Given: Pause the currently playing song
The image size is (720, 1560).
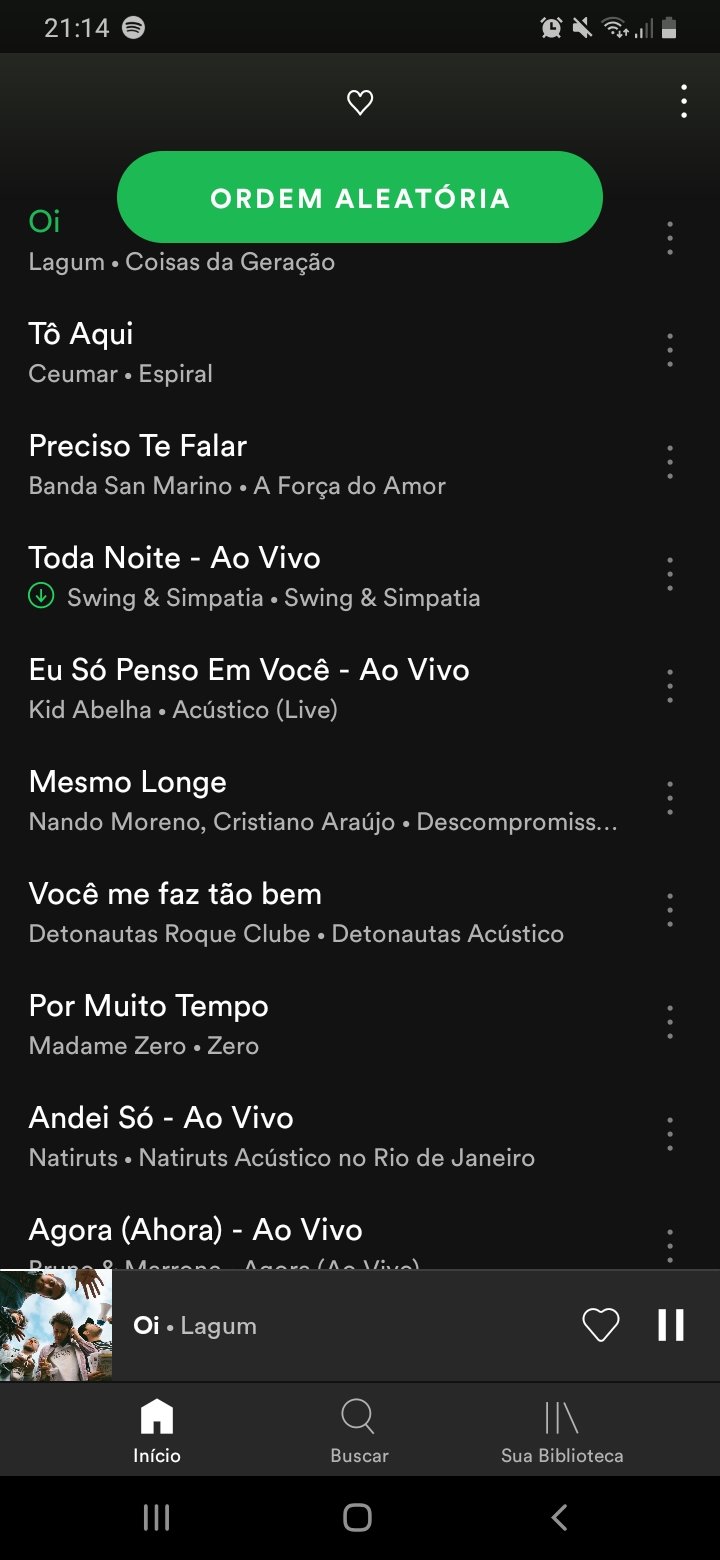Looking at the screenshot, I should click(x=671, y=1325).
